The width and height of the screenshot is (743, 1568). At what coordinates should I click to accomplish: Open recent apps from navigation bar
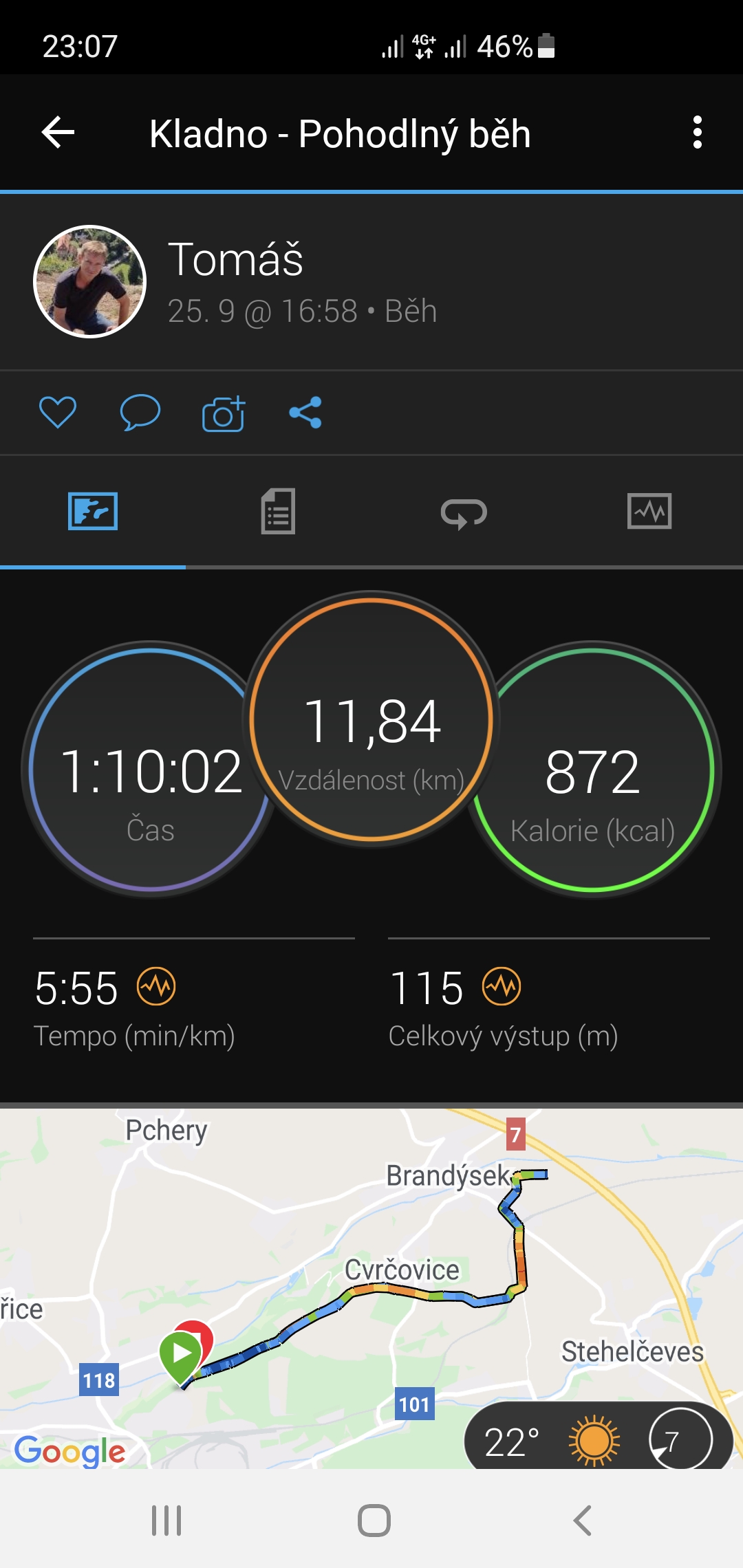pos(166,1520)
